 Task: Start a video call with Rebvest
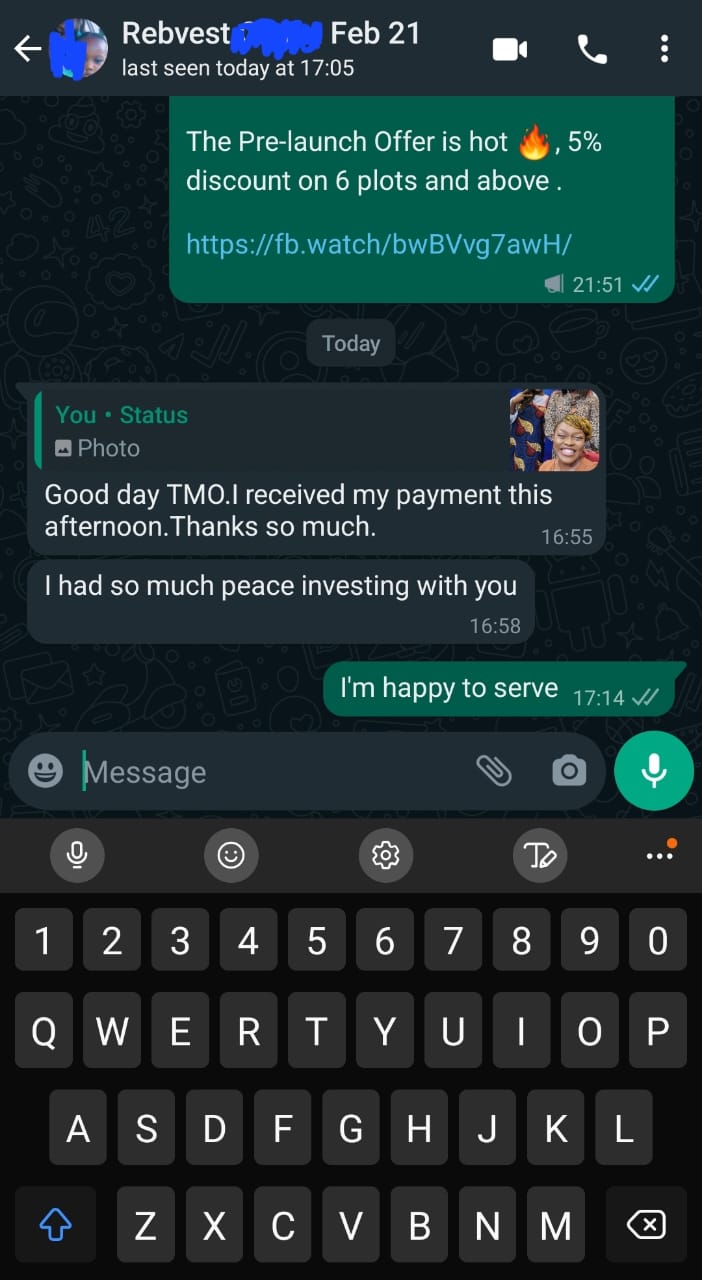tap(510, 49)
